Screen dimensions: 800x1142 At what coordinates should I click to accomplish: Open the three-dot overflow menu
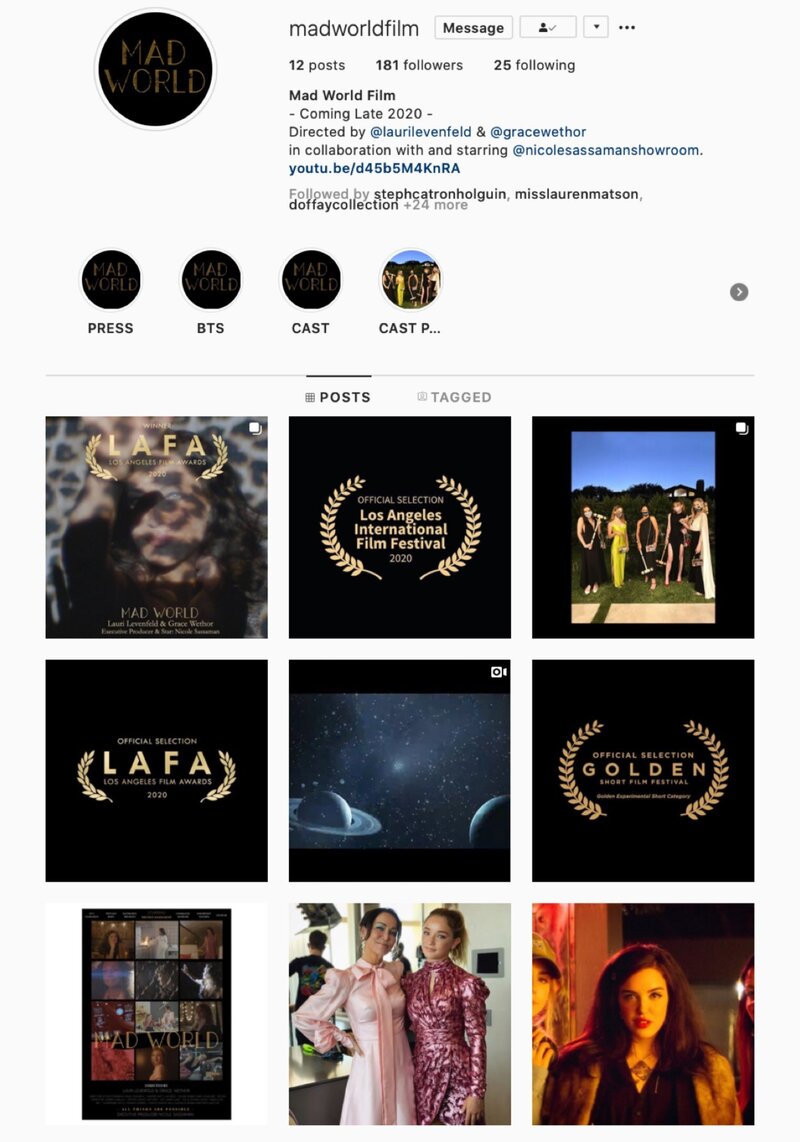tap(627, 28)
